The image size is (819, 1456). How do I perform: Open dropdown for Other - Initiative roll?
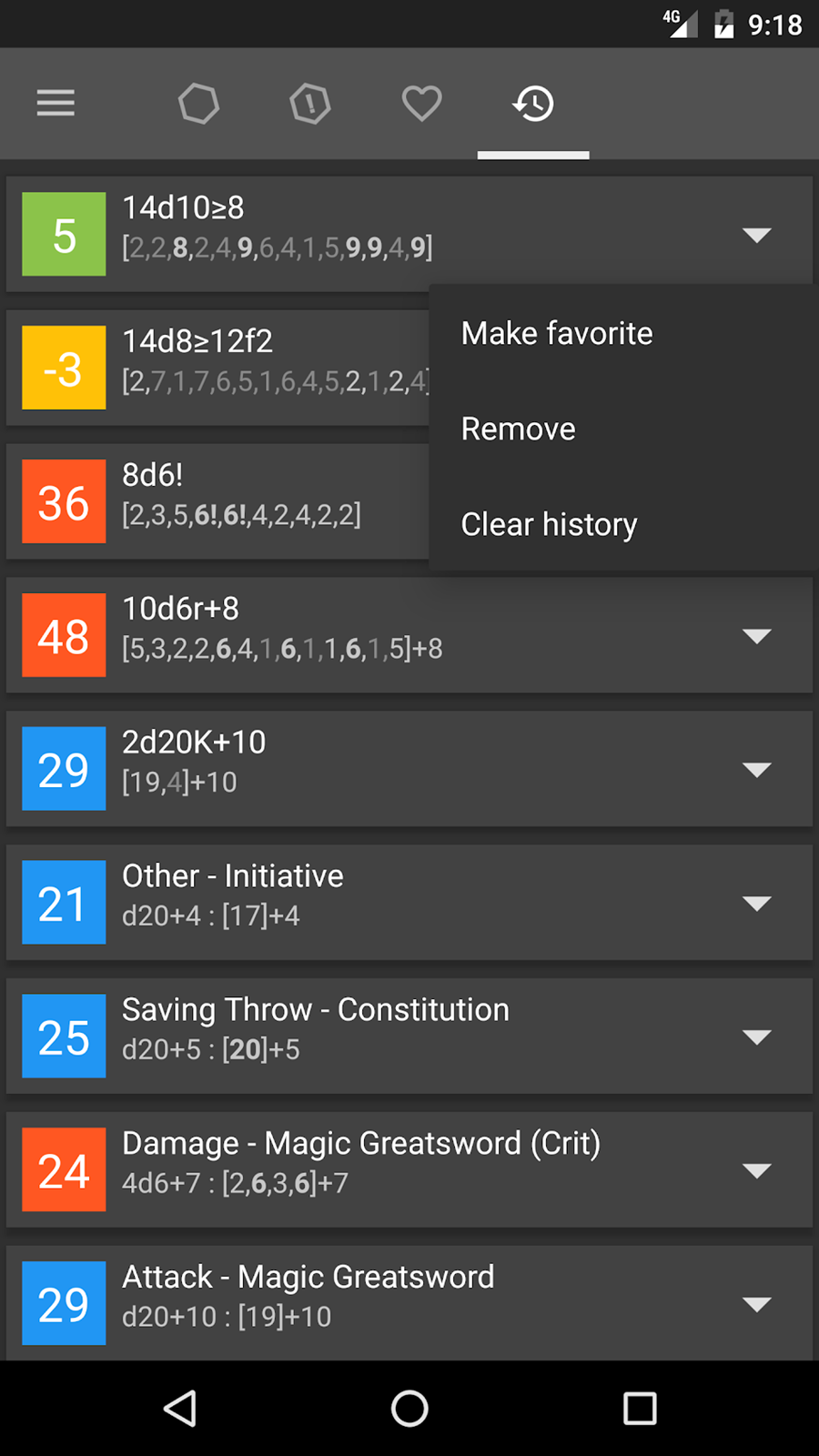[x=757, y=903]
